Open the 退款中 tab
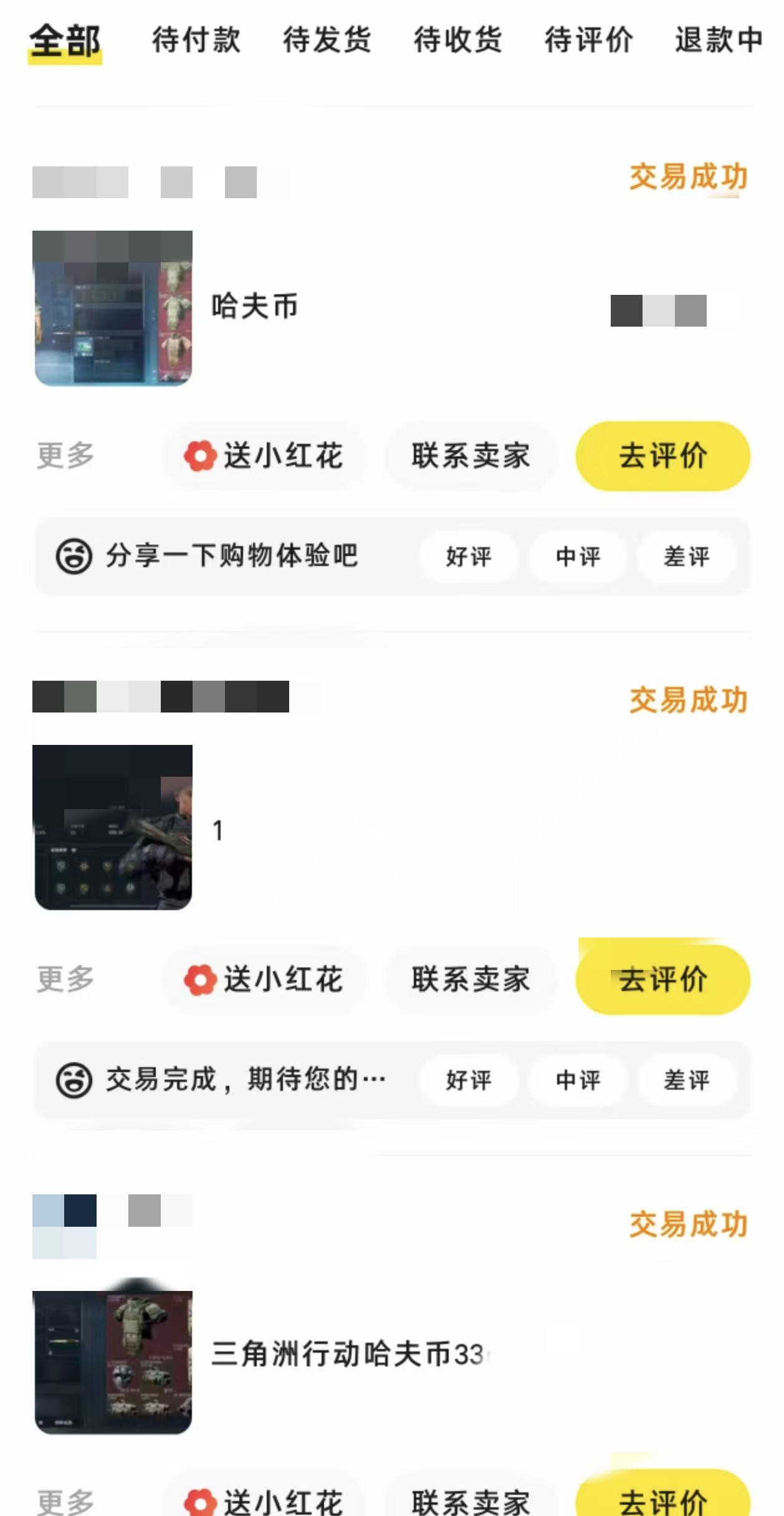Screen dimensions: 784x1516 [x=719, y=41]
